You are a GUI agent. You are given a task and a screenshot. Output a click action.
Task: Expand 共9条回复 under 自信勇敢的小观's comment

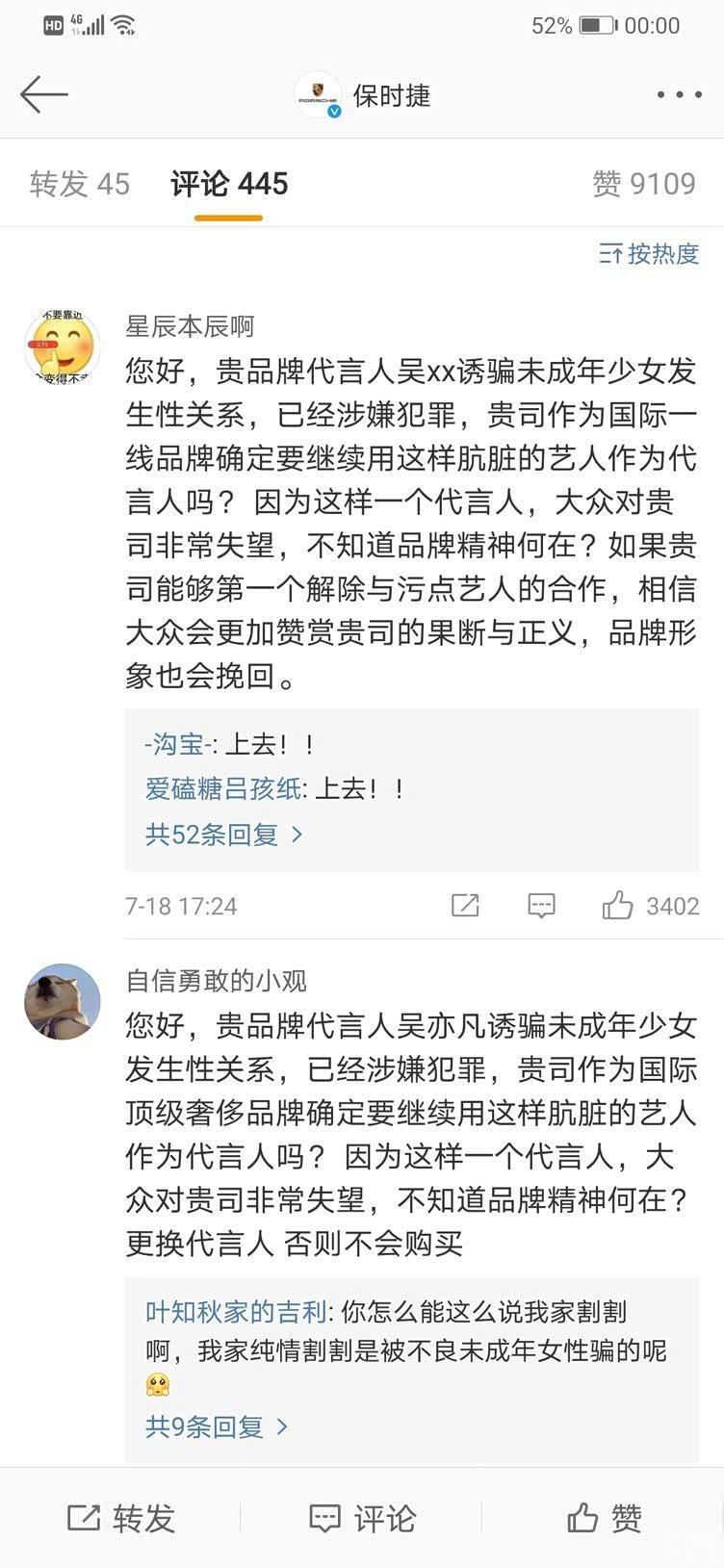tap(216, 1427)
